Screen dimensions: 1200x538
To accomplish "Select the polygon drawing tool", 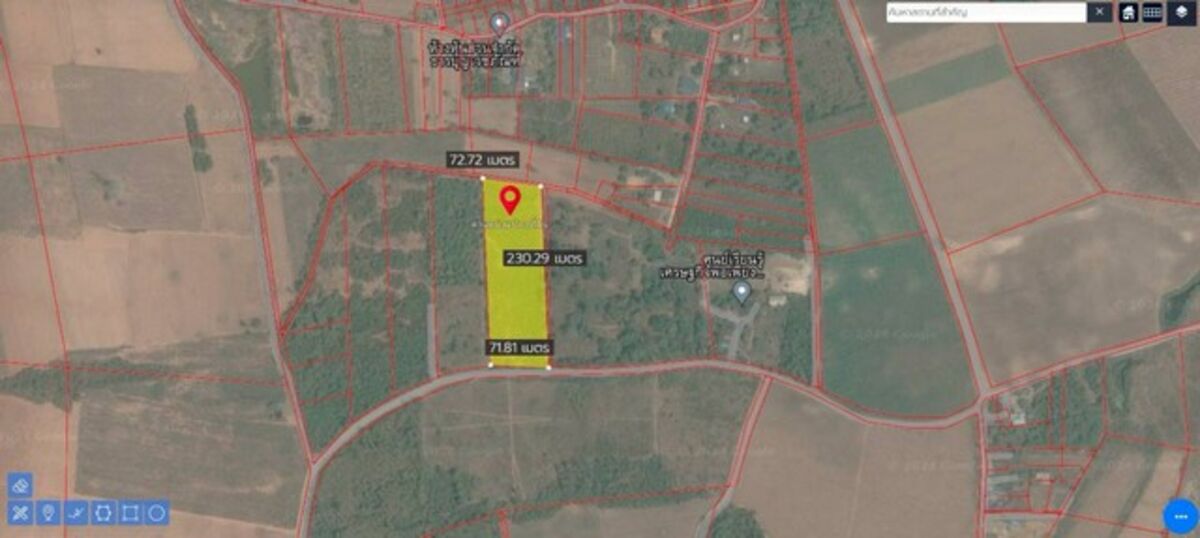I will coord(103,513).
